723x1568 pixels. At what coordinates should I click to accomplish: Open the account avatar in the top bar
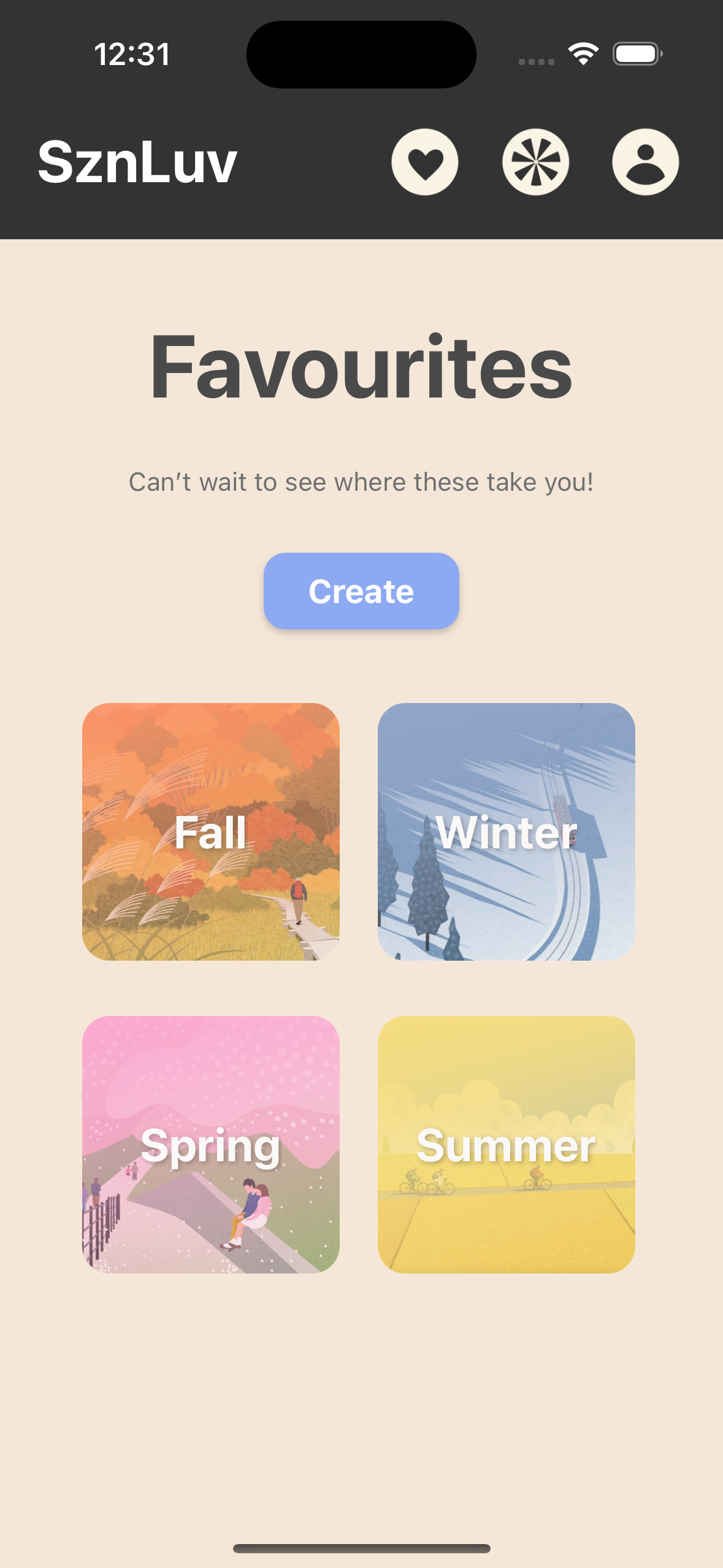[x=644, y=161]
